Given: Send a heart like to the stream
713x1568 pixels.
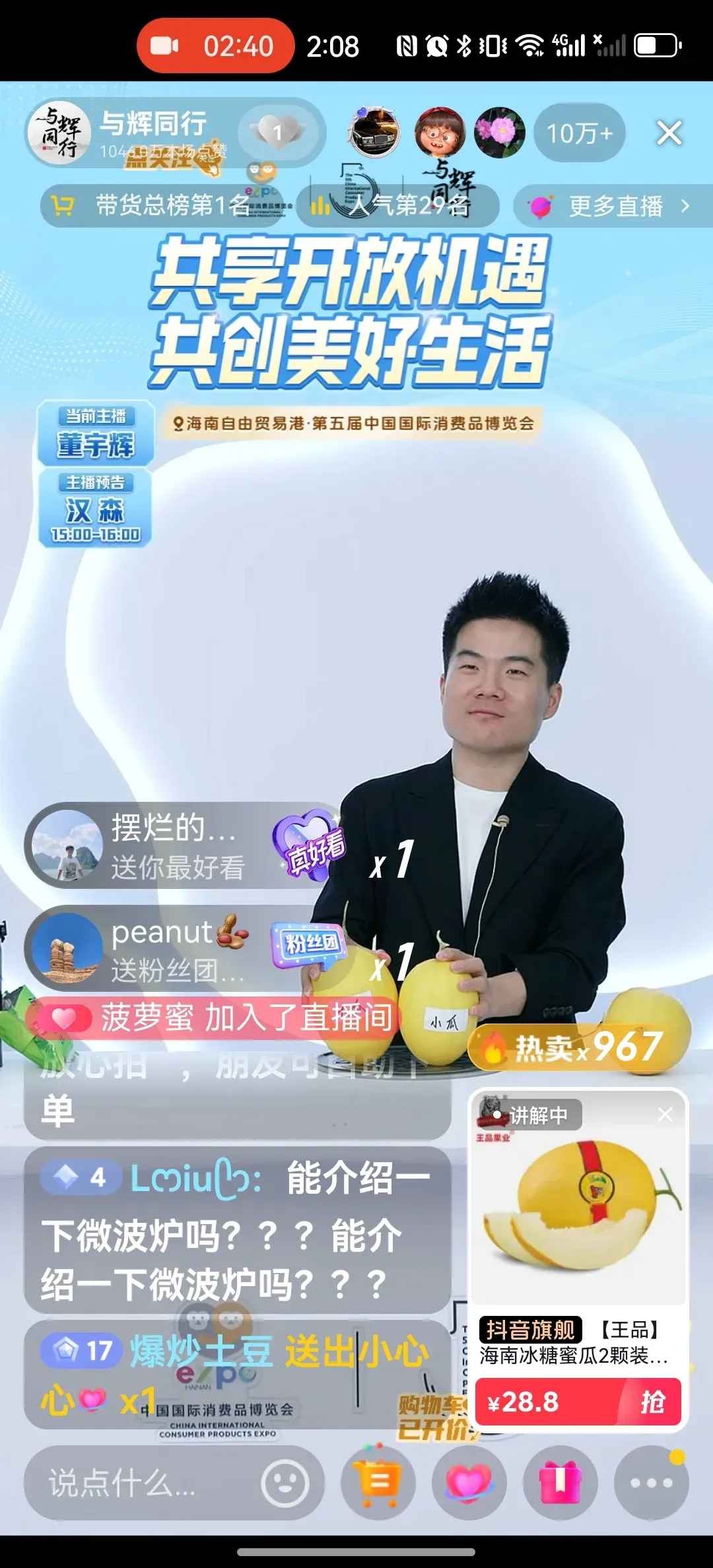Looking at the screenshot, I should (x=469, y=1483).
